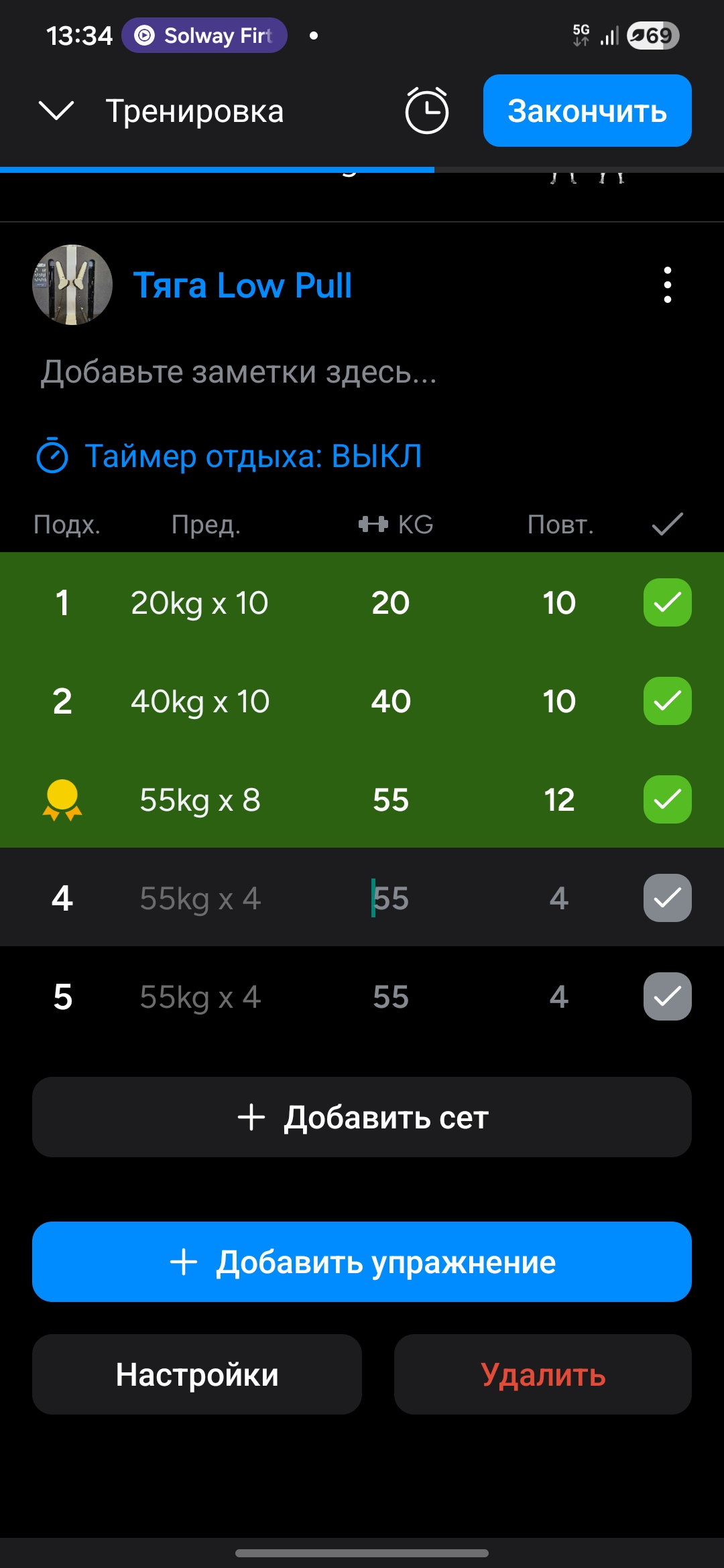This screenshot has height=1568, width=724.
Task: Collapse the Тренировка workout view
Action: tap(57, 111)
